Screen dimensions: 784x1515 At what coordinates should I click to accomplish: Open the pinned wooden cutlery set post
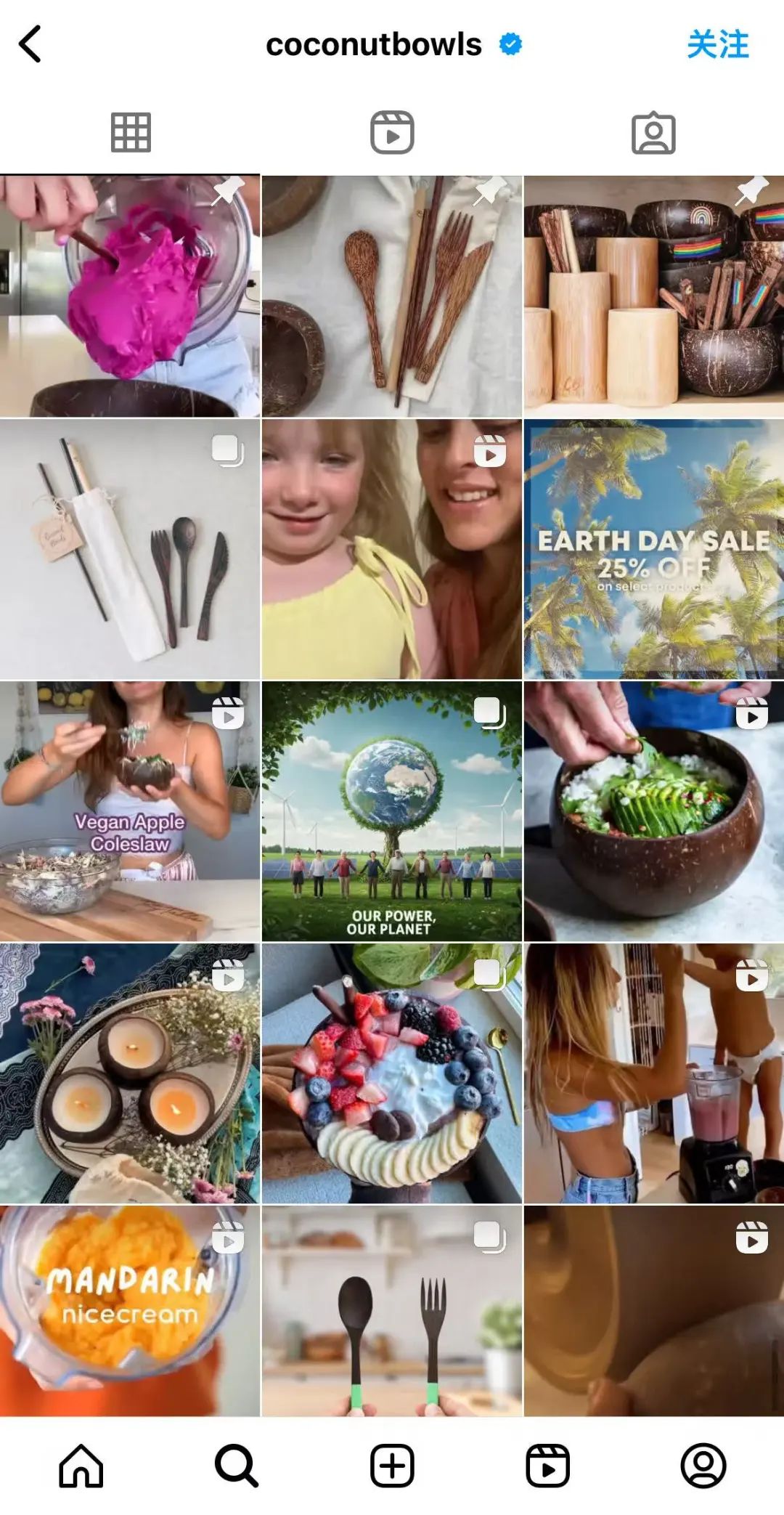click(x=392, y=296)
